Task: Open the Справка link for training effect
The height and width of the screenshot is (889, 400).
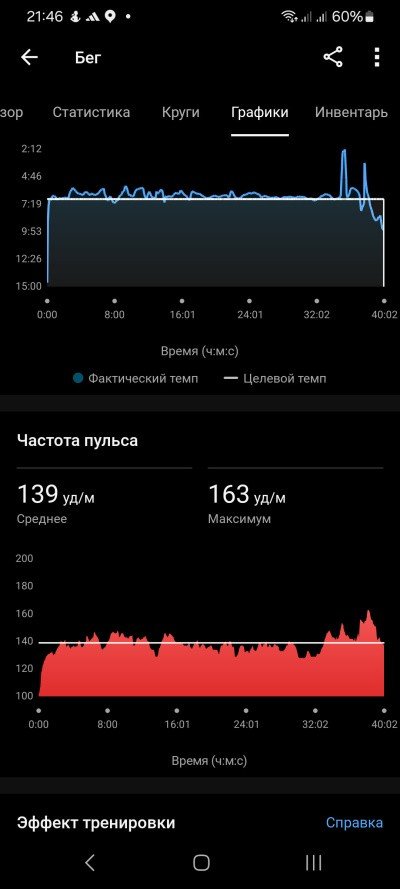Action: [x=354, y=823]
